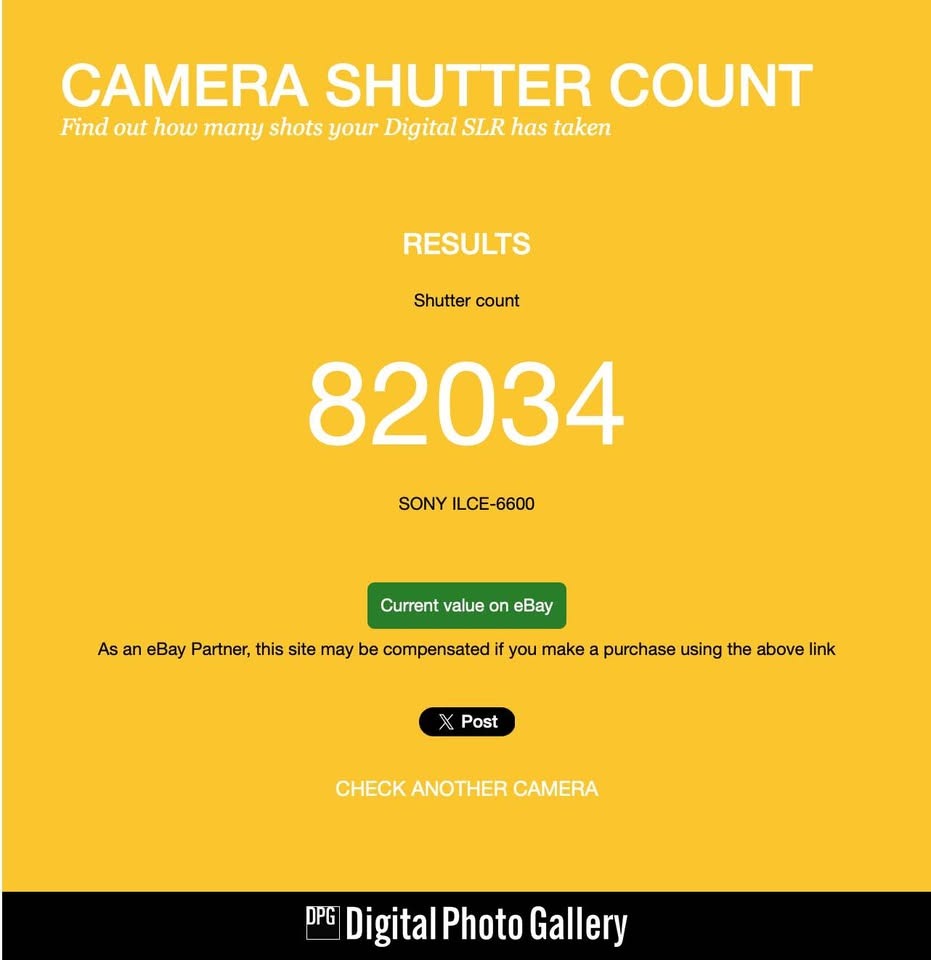Open Current value on eBay

point(466,606)
